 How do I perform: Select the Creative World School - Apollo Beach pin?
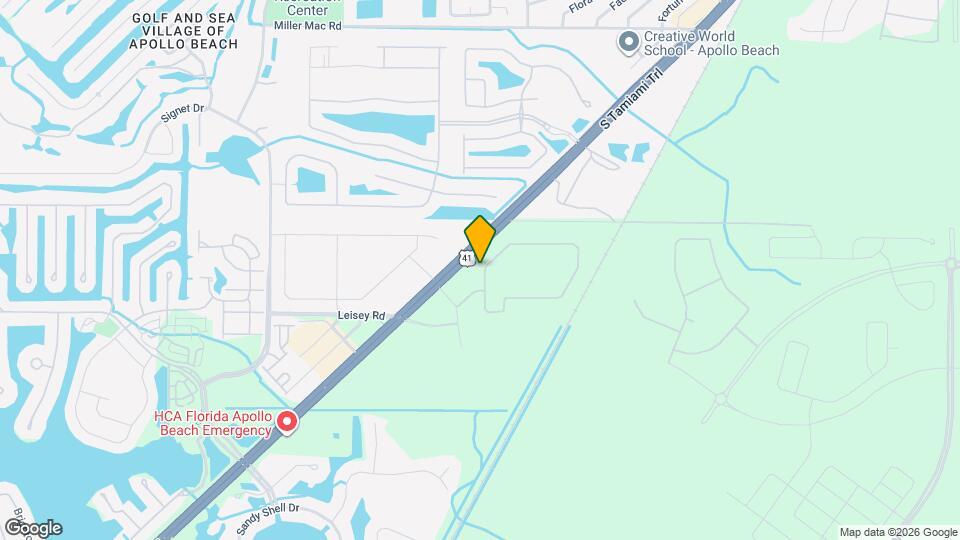pos(629,42)
